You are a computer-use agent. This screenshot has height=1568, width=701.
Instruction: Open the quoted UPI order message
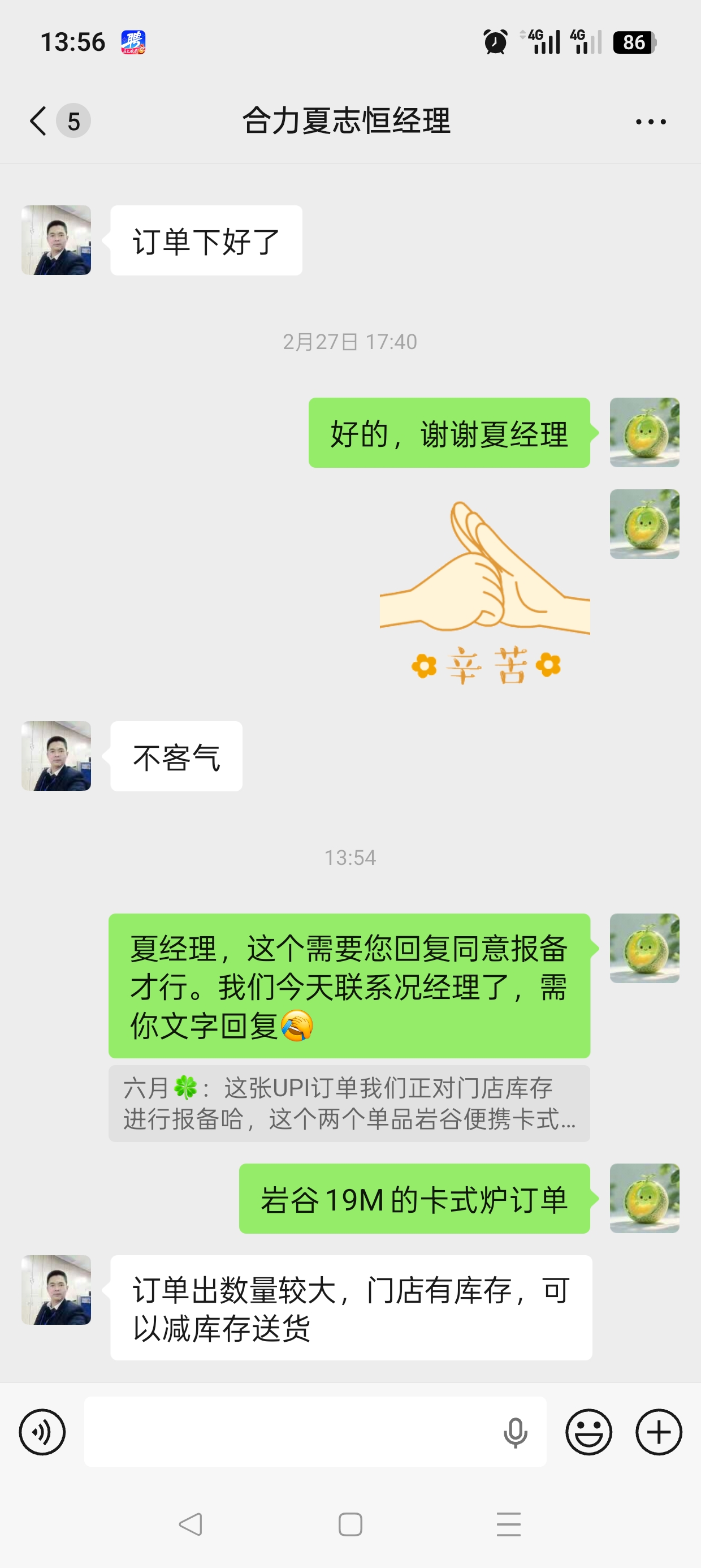[x=349, y=1103]
